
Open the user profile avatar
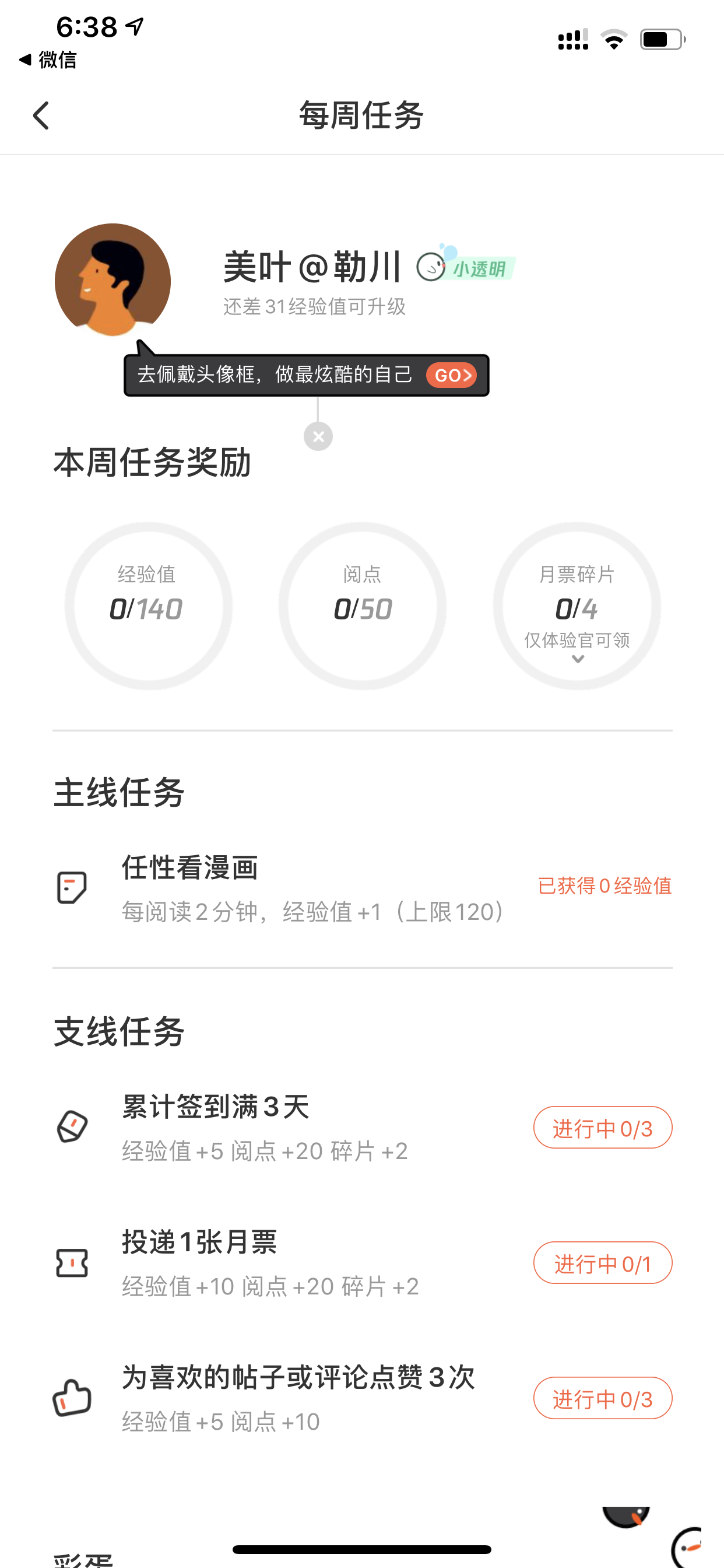pos(113,281)
